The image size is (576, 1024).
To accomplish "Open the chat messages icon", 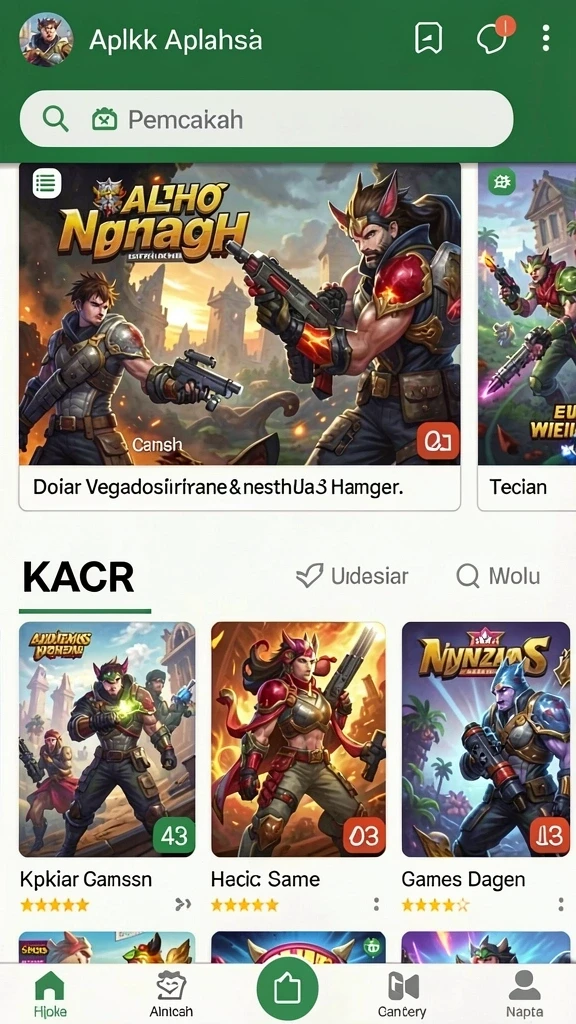I will coord(494,37).
